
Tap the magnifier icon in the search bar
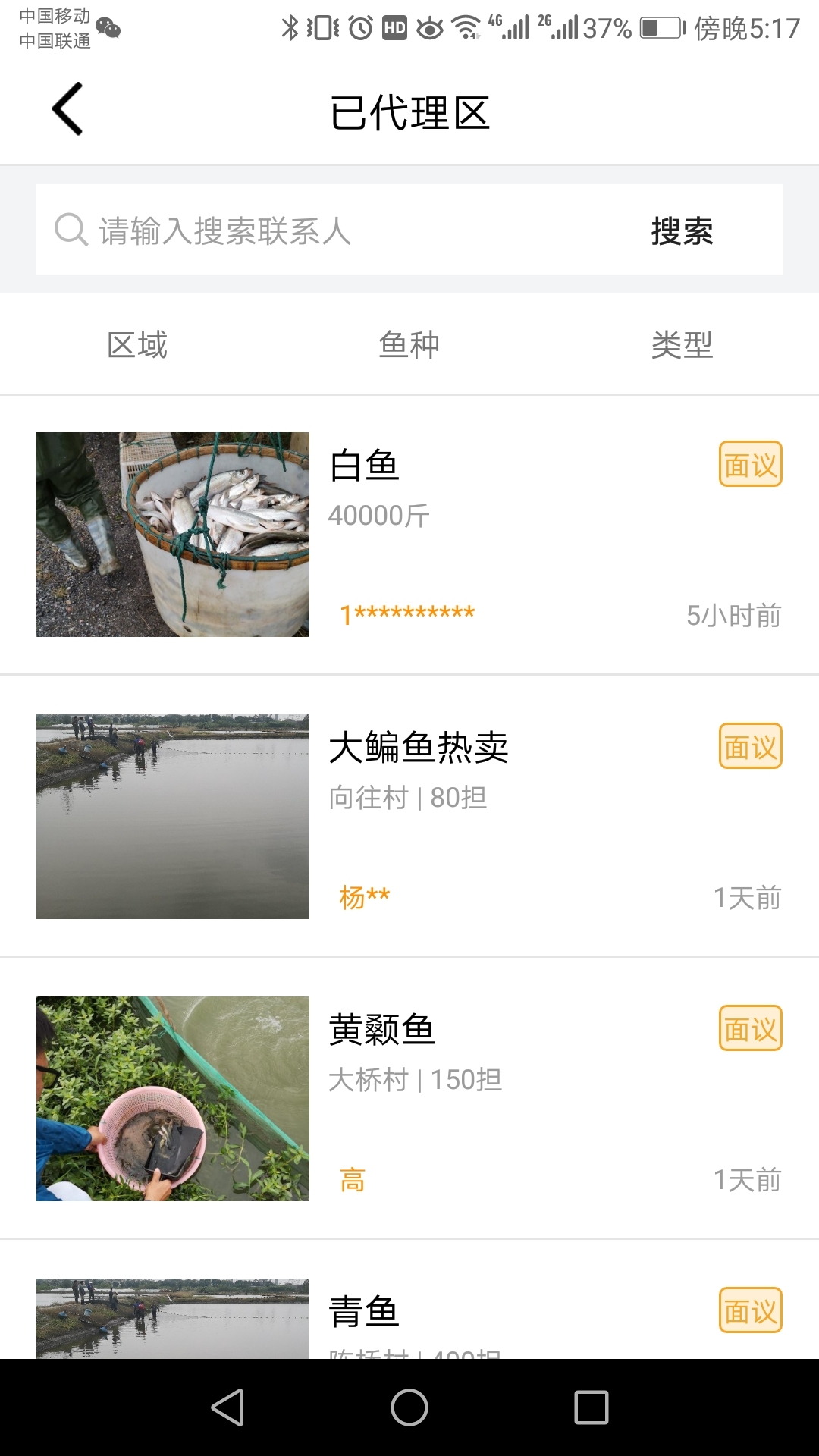pos(69,230)
